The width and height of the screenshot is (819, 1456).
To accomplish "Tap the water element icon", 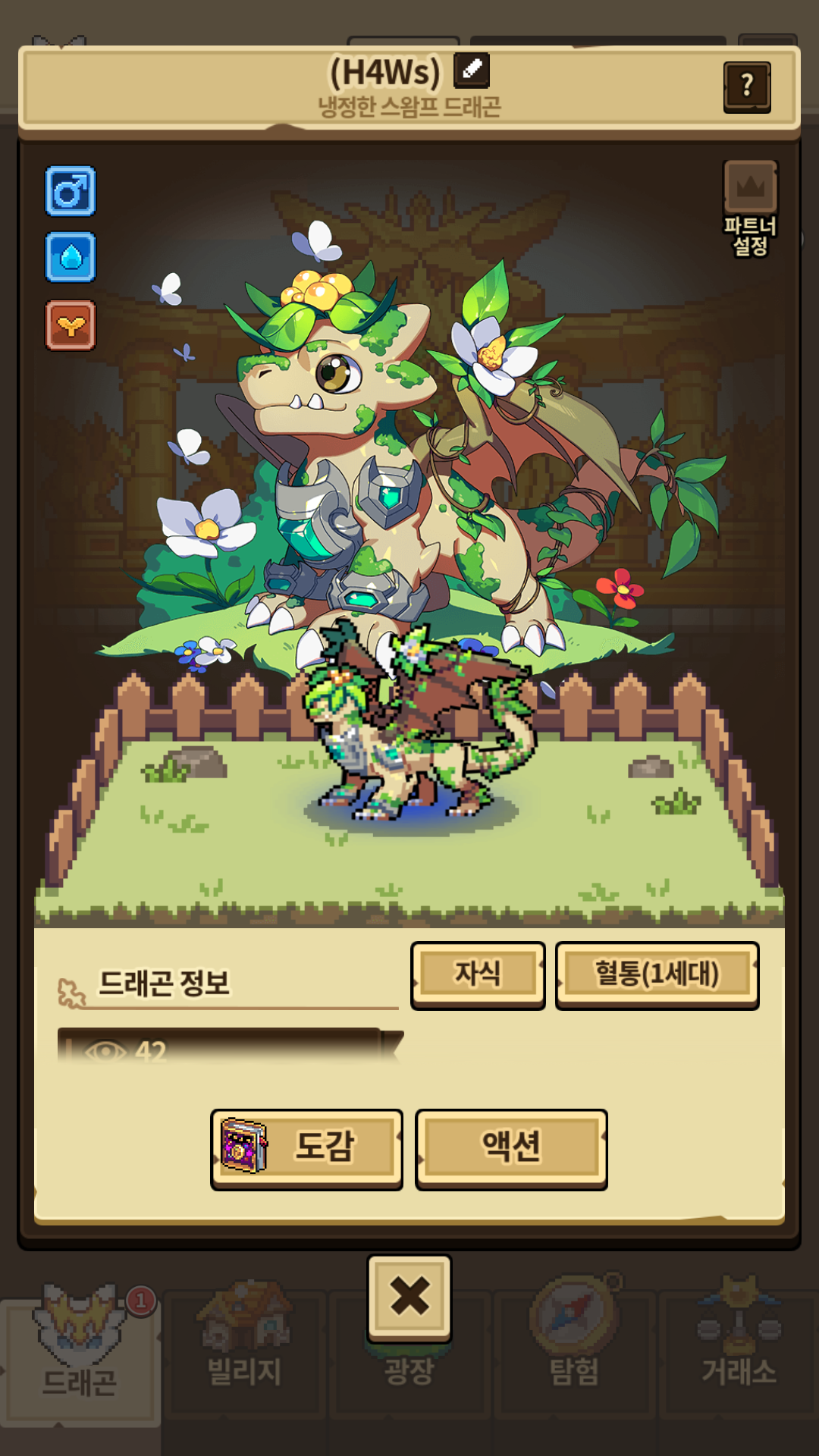I will pyautogui.click(x=71, y=257).
